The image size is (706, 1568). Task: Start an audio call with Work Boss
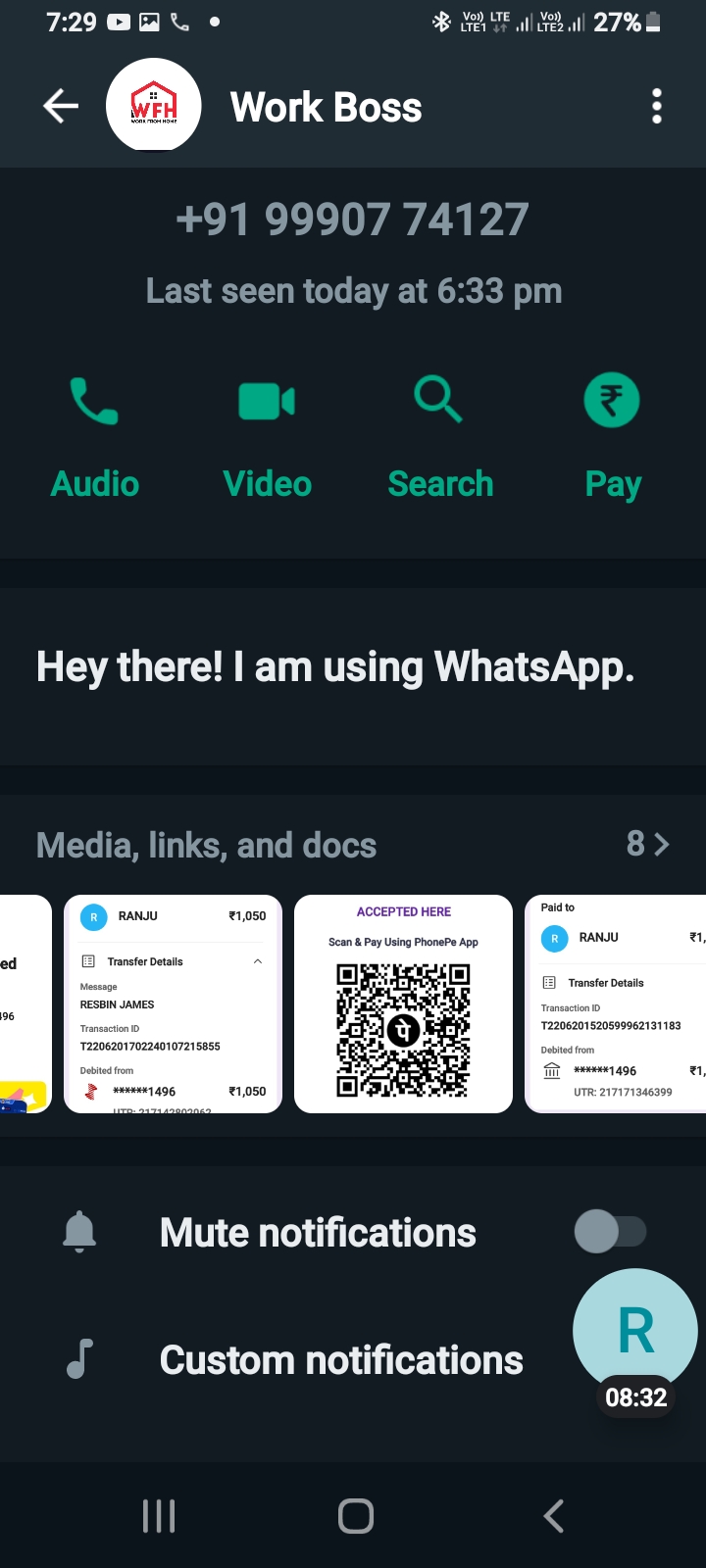click(x=95, y=433)
